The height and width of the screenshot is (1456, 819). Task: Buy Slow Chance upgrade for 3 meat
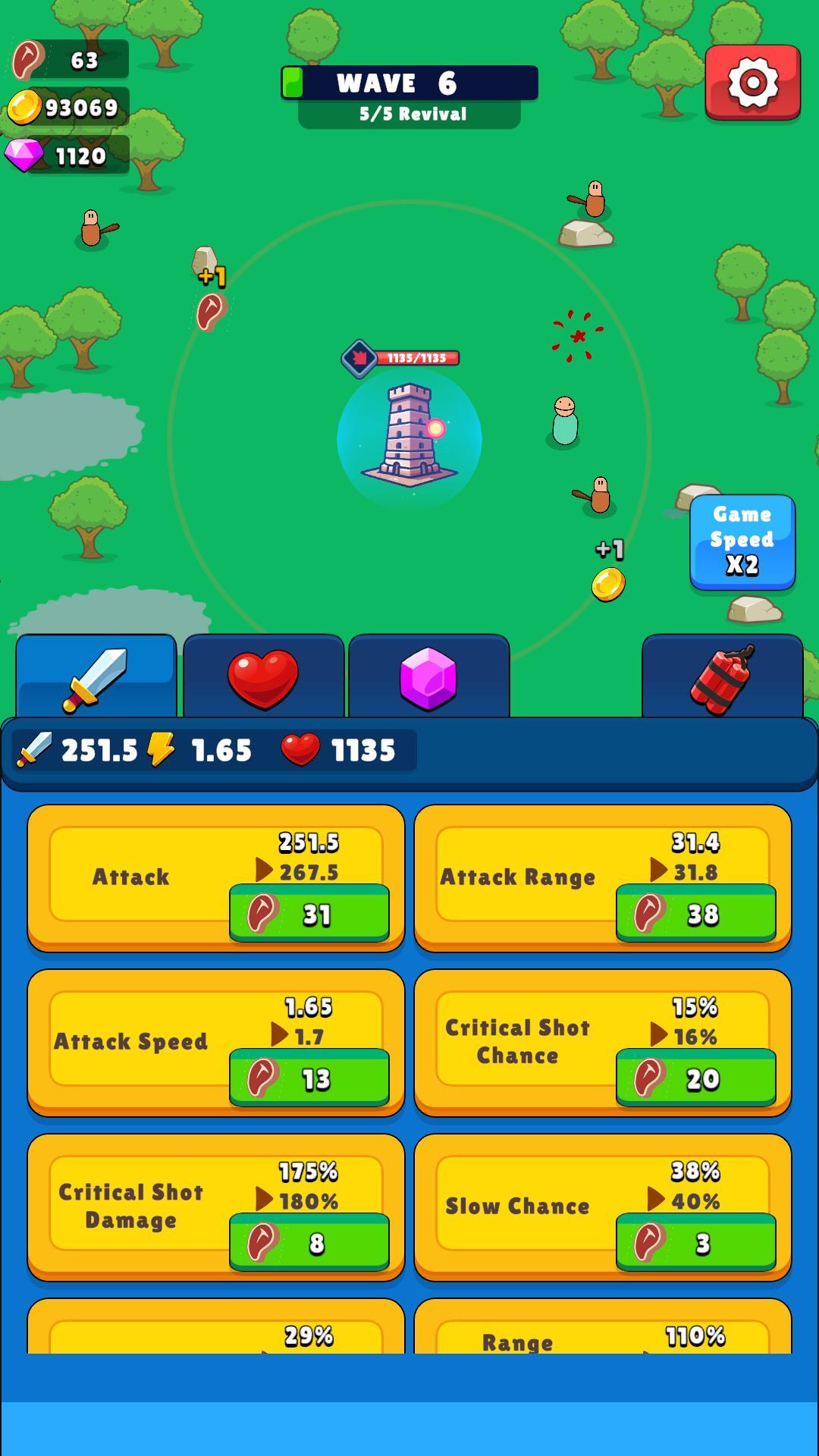[x=695, y=1243]
